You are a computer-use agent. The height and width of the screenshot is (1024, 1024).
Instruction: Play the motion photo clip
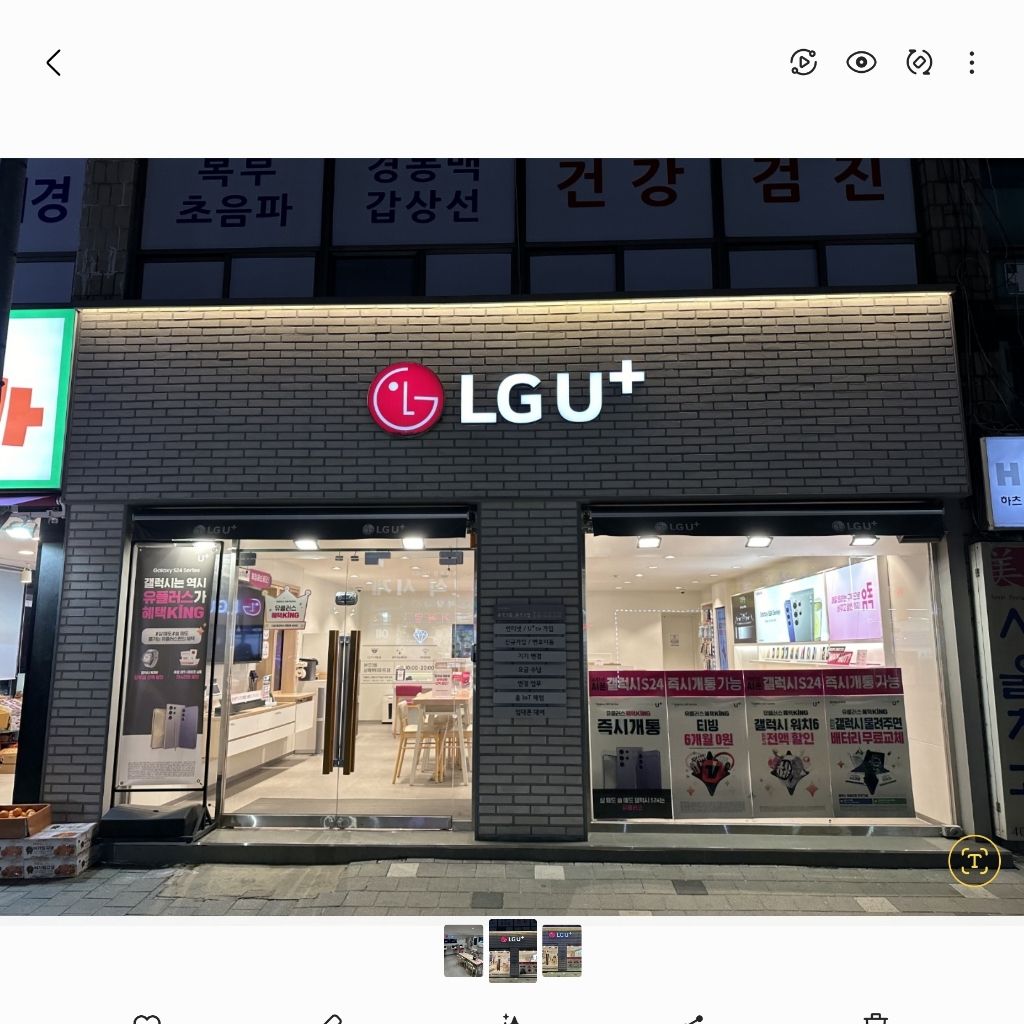coord(803,63)
